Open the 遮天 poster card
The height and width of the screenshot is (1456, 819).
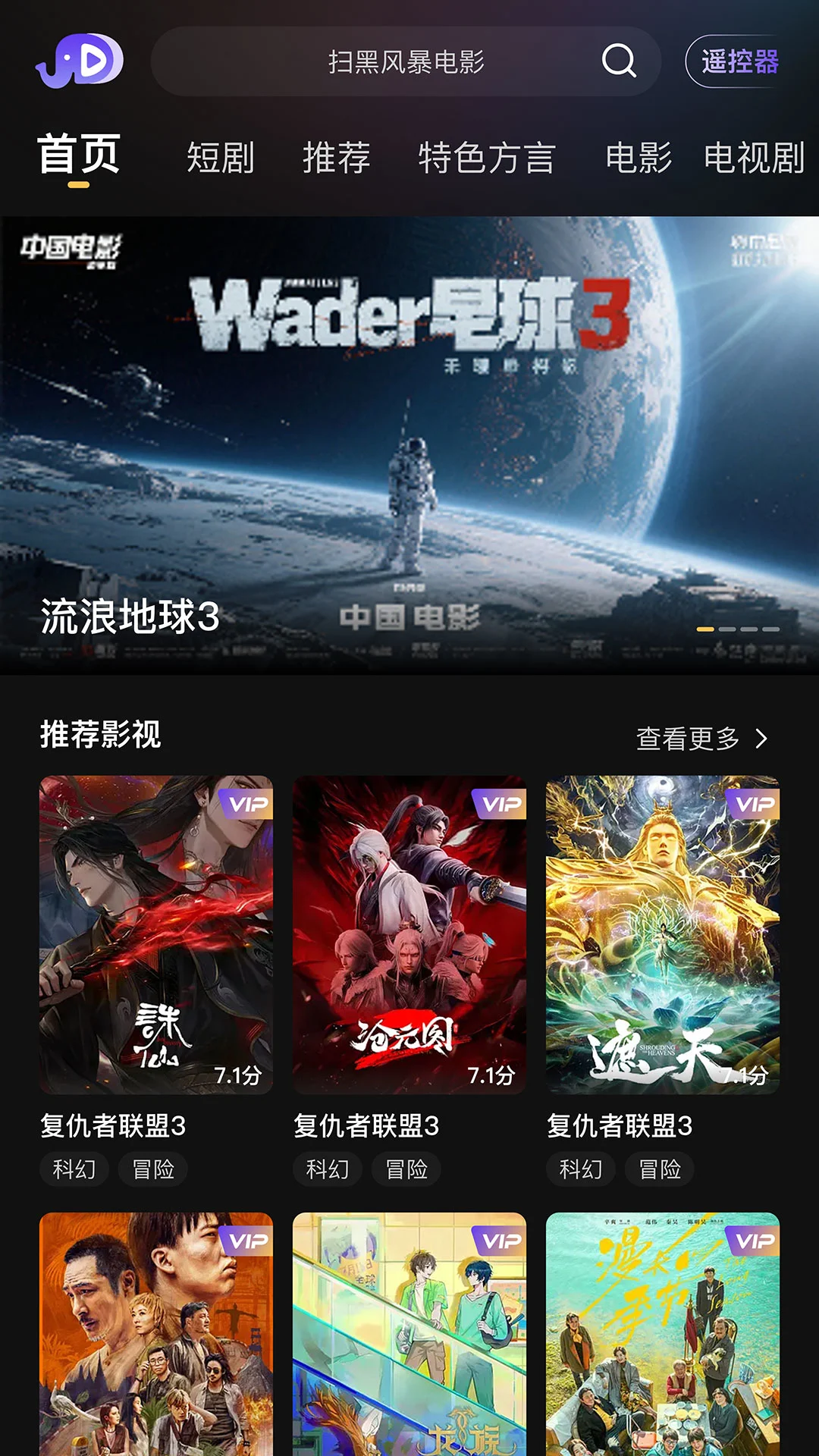click(663, 934)
